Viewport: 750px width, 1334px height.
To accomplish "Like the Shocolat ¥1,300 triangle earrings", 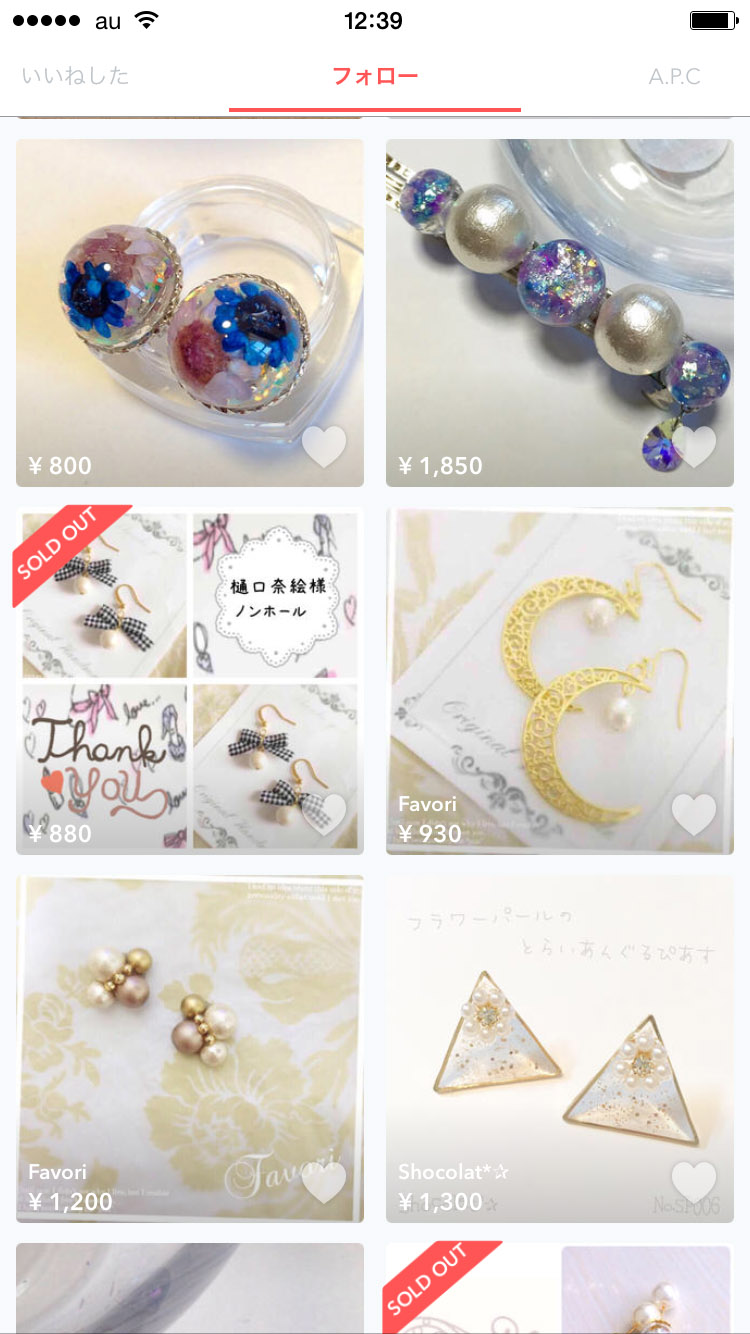I will (694, 1183).
